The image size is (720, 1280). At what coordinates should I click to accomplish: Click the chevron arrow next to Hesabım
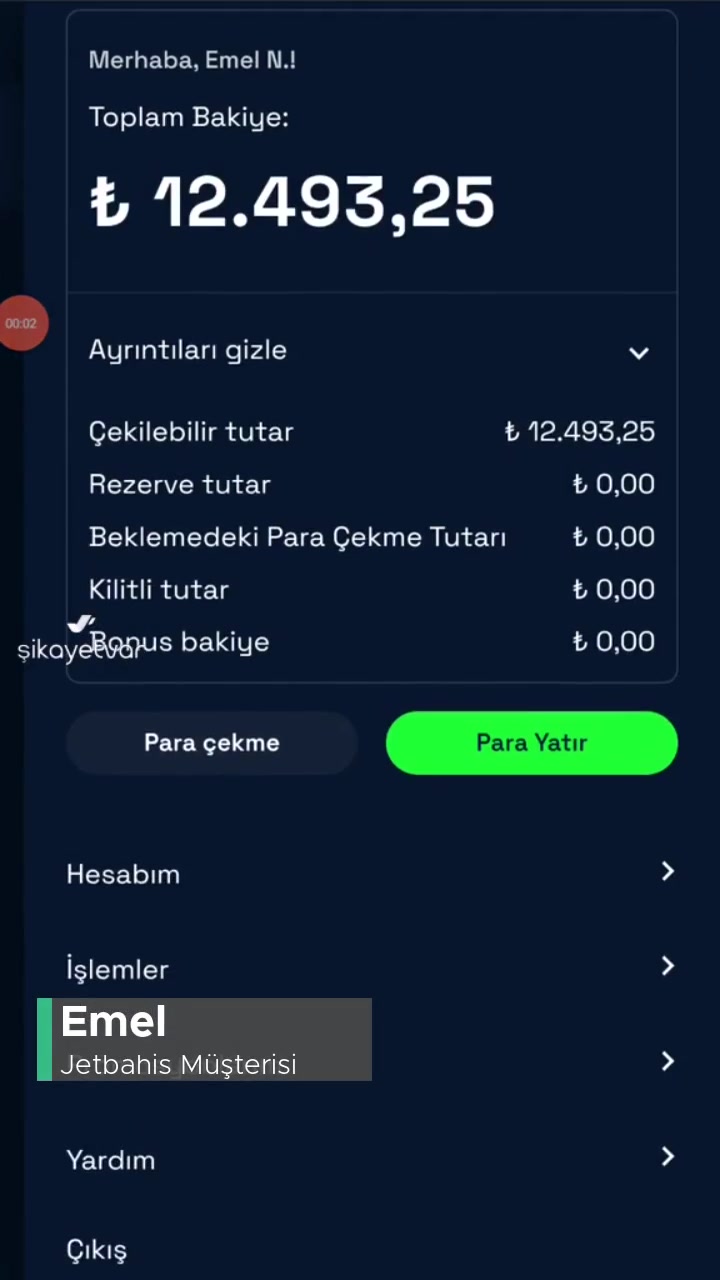667,872
